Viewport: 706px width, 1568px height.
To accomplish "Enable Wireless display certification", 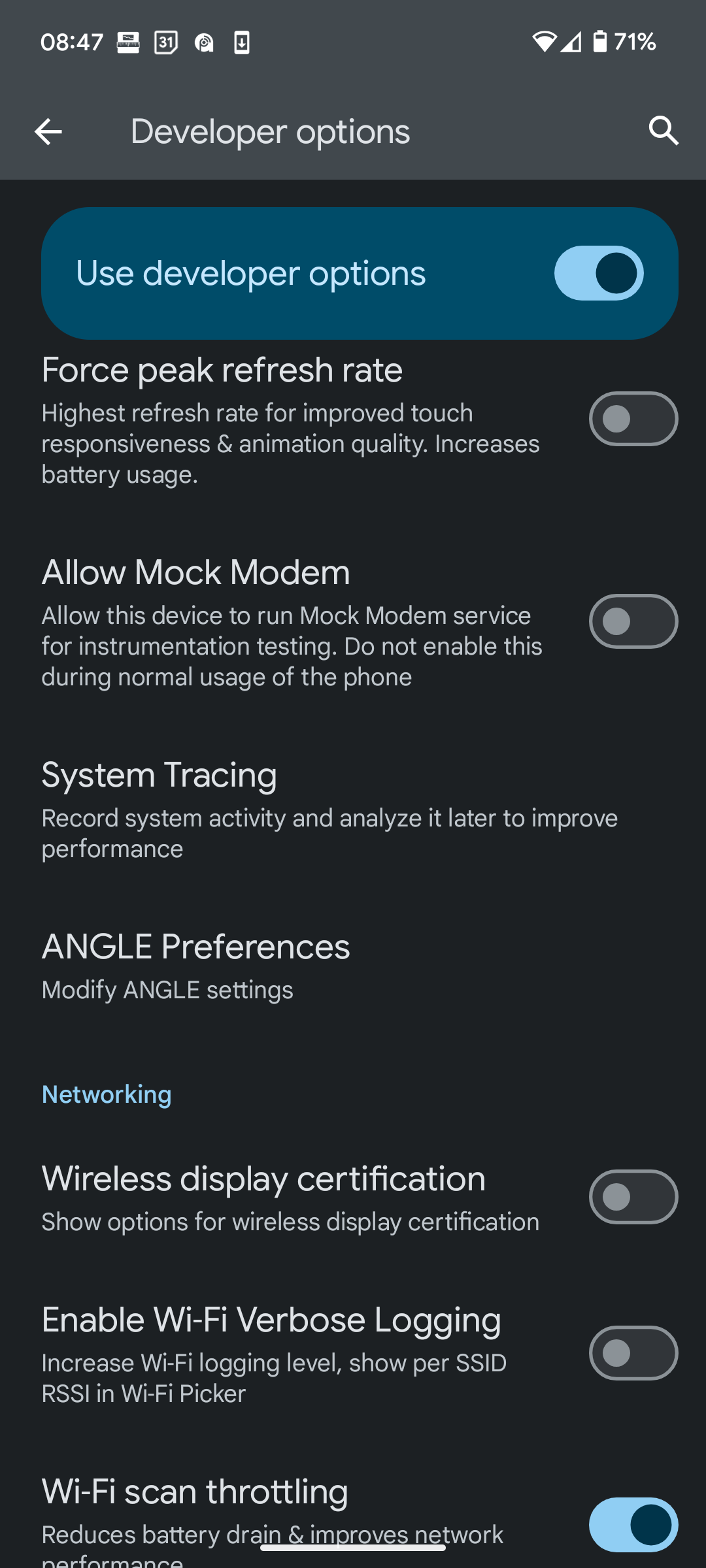I will [x=633, y=1197].
